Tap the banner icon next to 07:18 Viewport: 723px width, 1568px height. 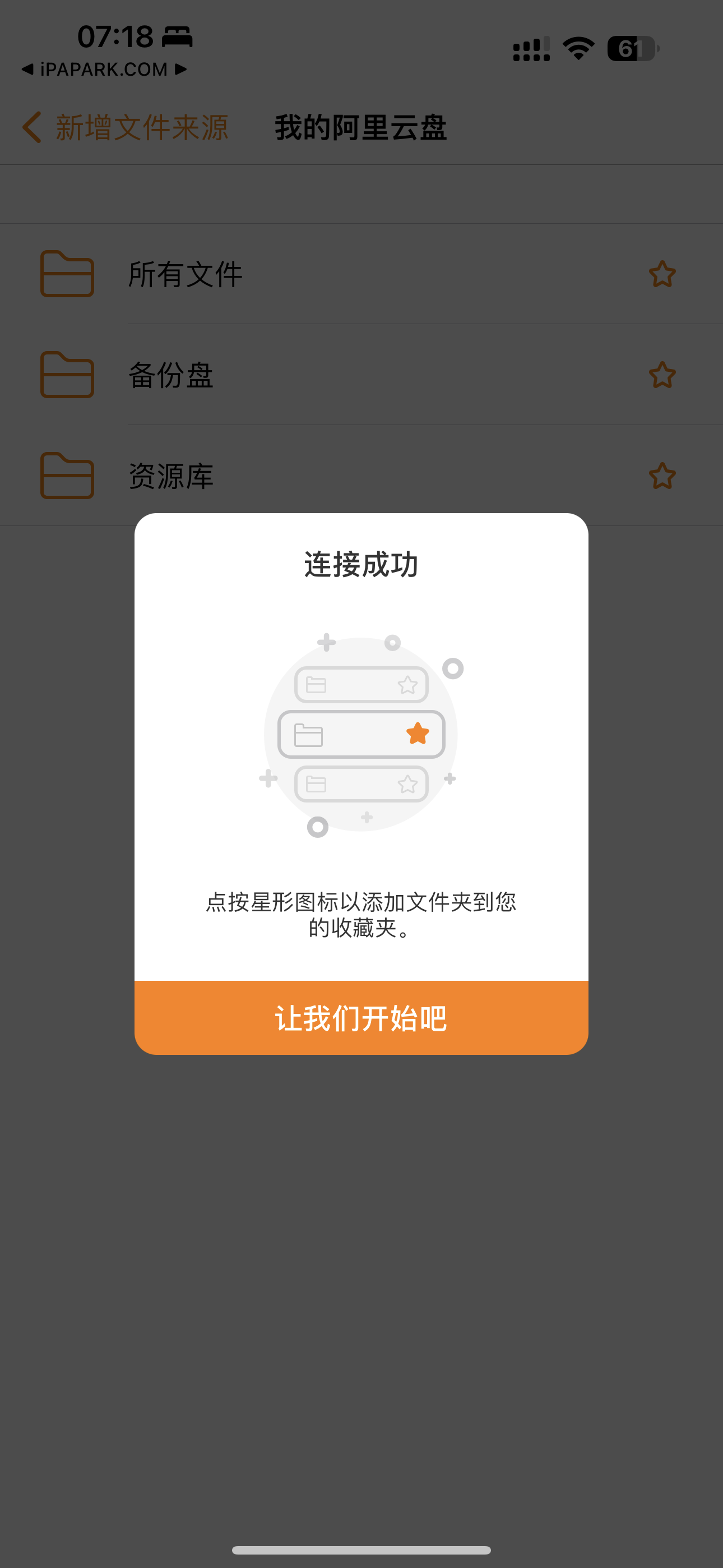coord(177,36)
